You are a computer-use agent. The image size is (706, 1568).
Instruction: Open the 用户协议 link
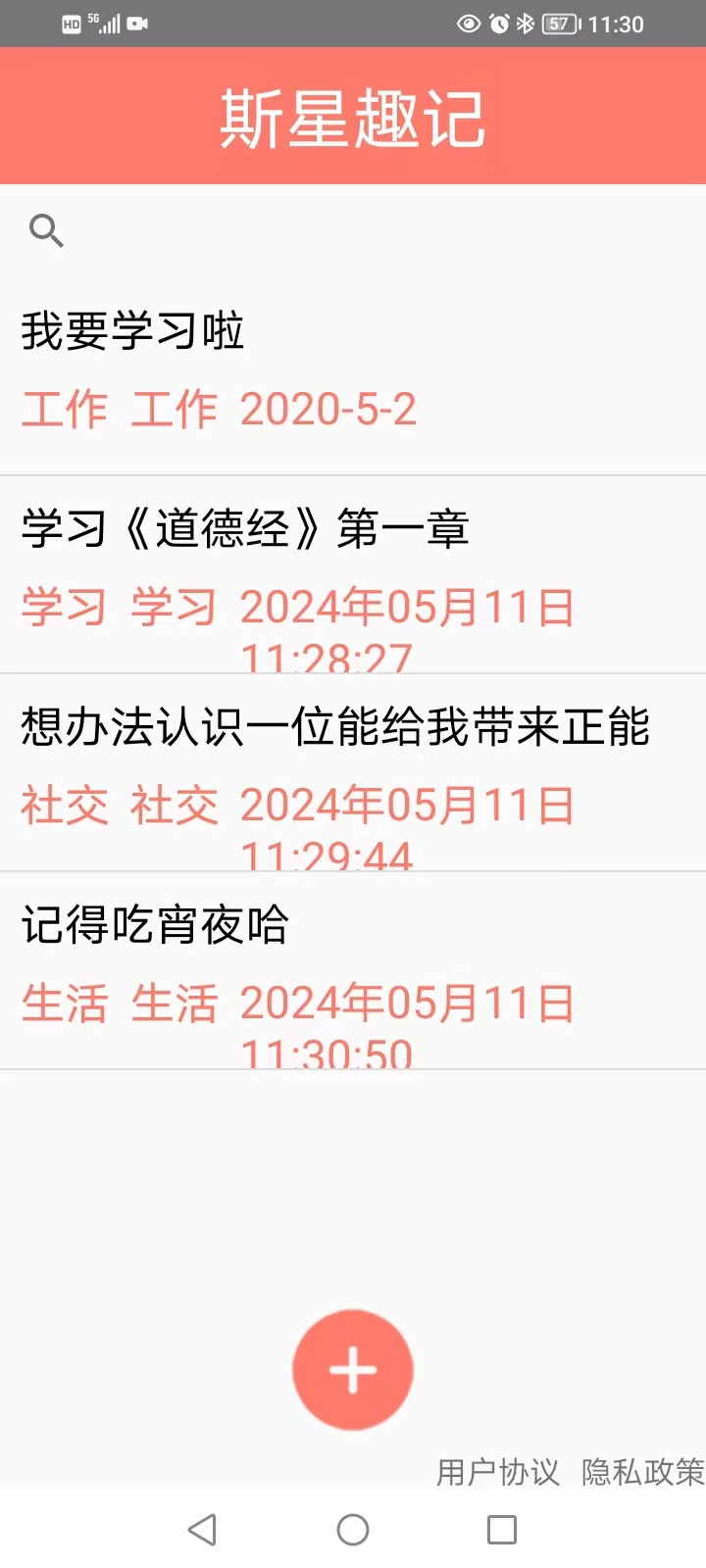[x=498, y=1471]
